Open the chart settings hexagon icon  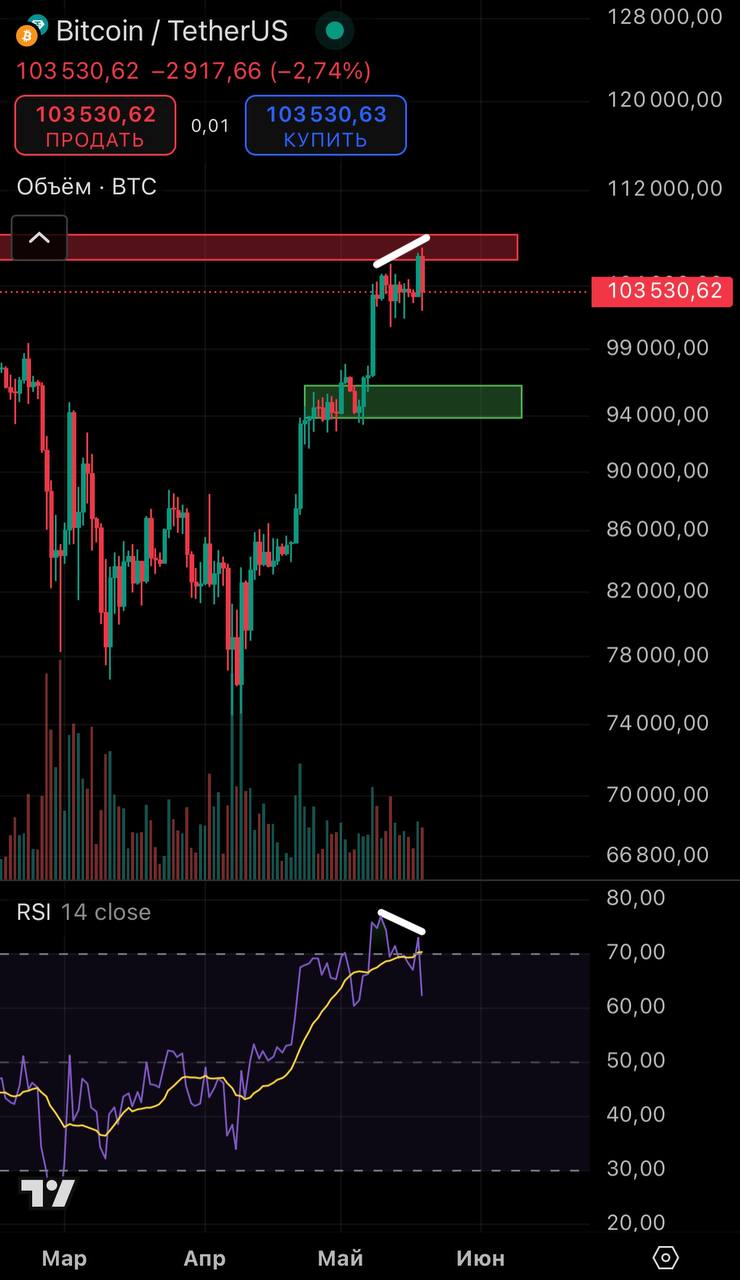coord(665,1257)
